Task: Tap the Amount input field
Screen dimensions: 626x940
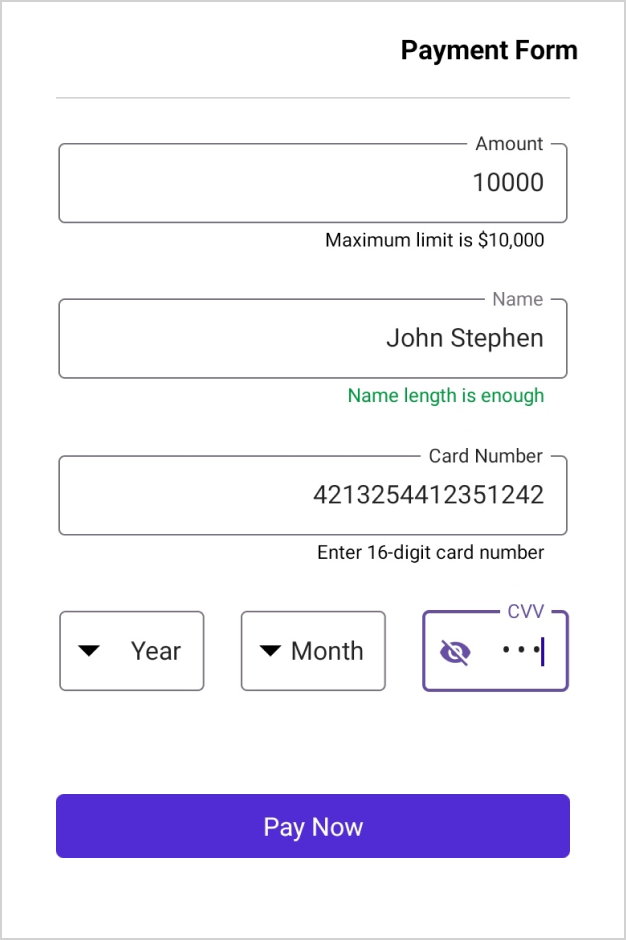Action: 312,183
